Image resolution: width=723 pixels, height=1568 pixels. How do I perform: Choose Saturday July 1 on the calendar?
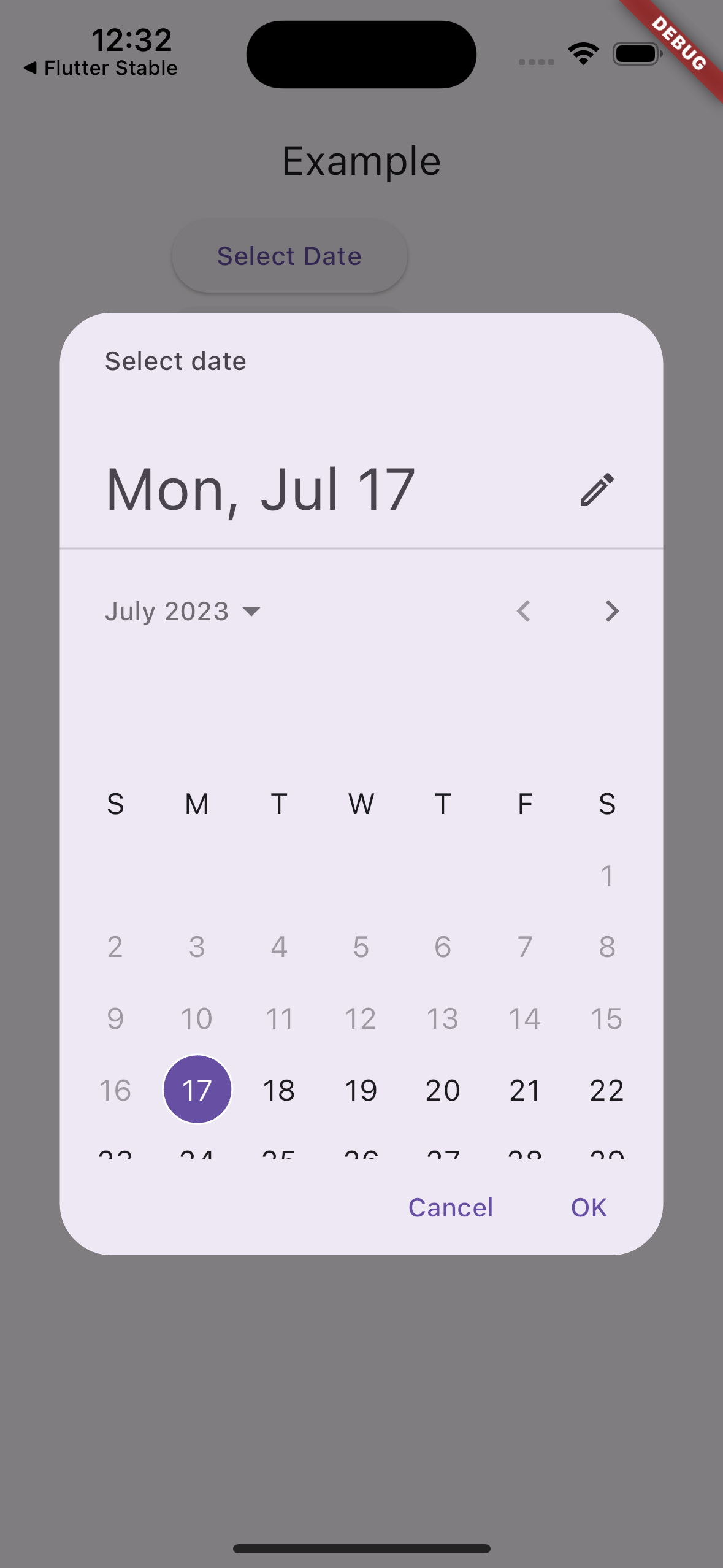606,875
